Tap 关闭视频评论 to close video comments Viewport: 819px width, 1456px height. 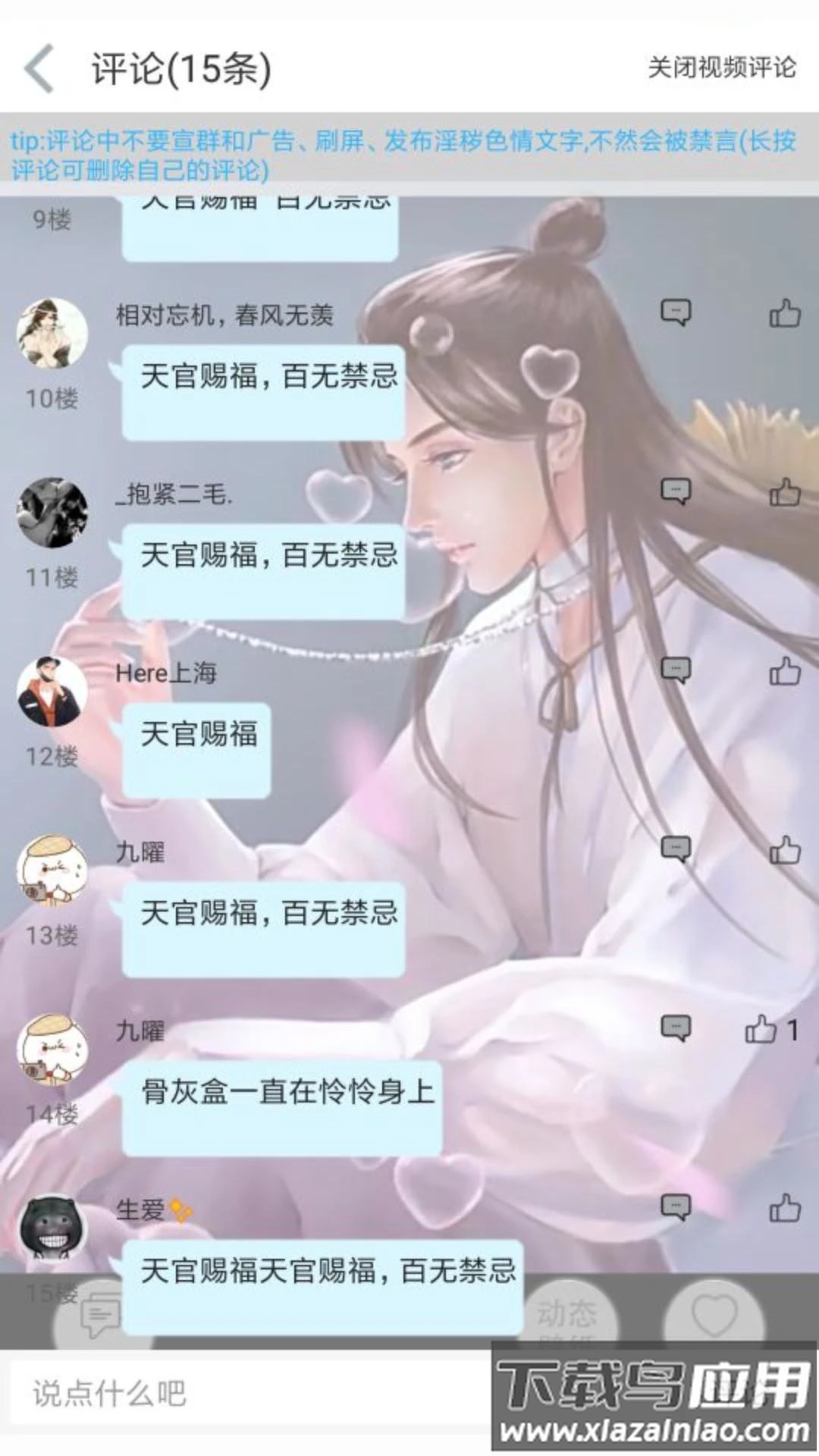pos(721,67)
